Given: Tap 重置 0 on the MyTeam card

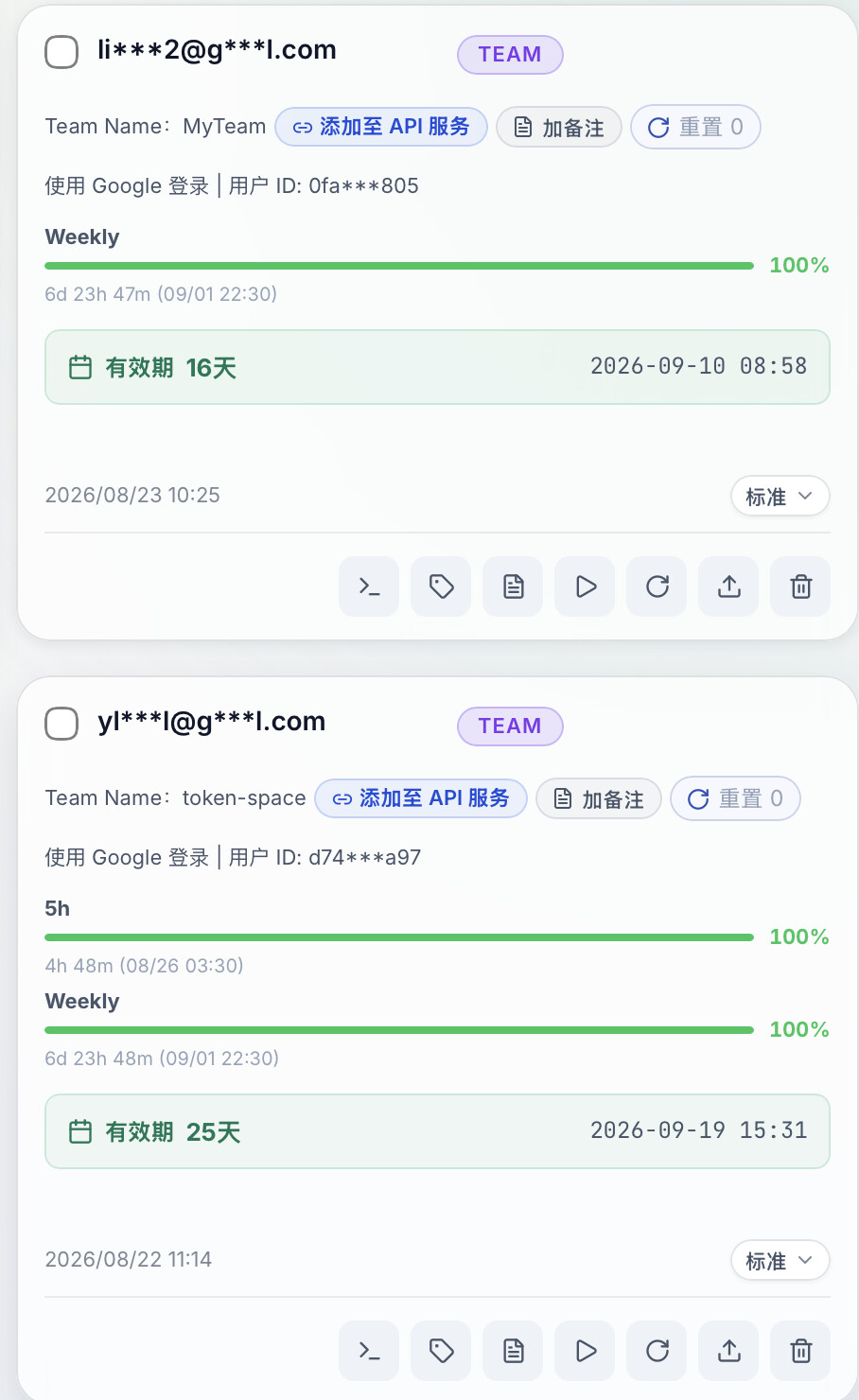Looking at the screenshot, I should [695, 127].
